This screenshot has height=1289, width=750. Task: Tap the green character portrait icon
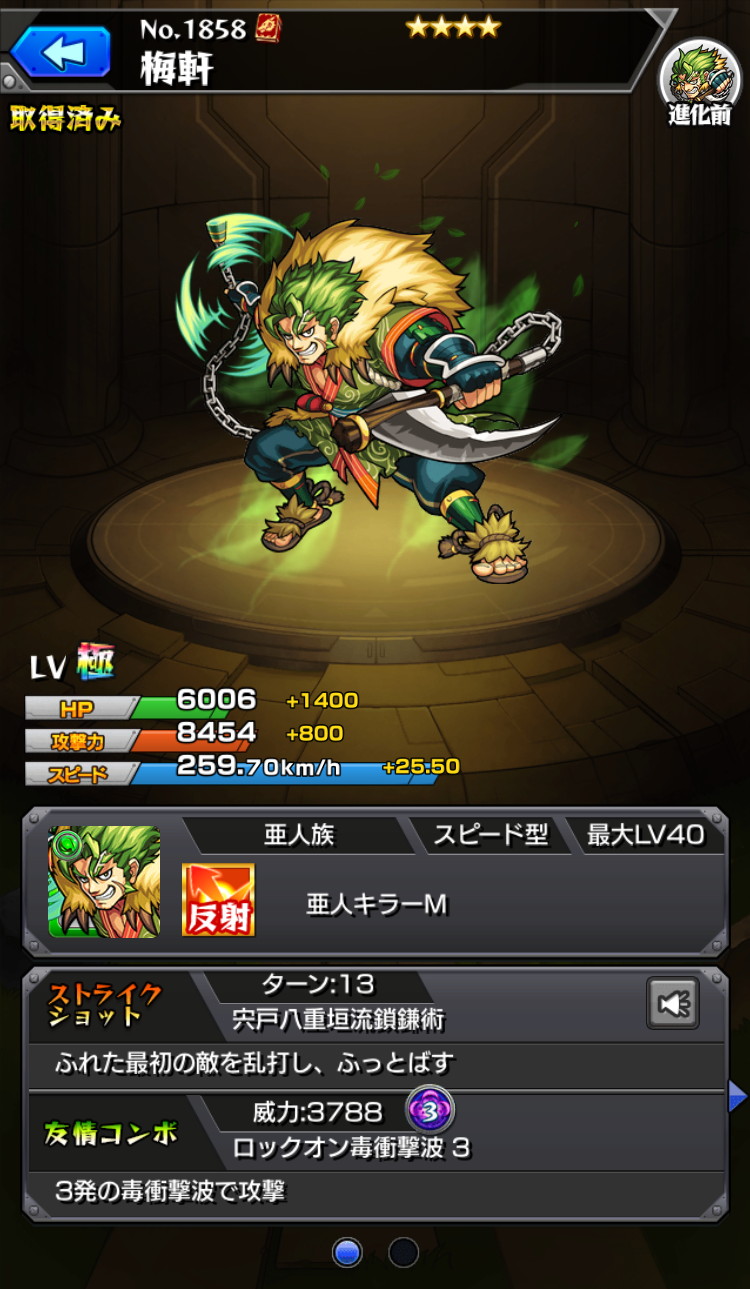click(x=104, y=882)
